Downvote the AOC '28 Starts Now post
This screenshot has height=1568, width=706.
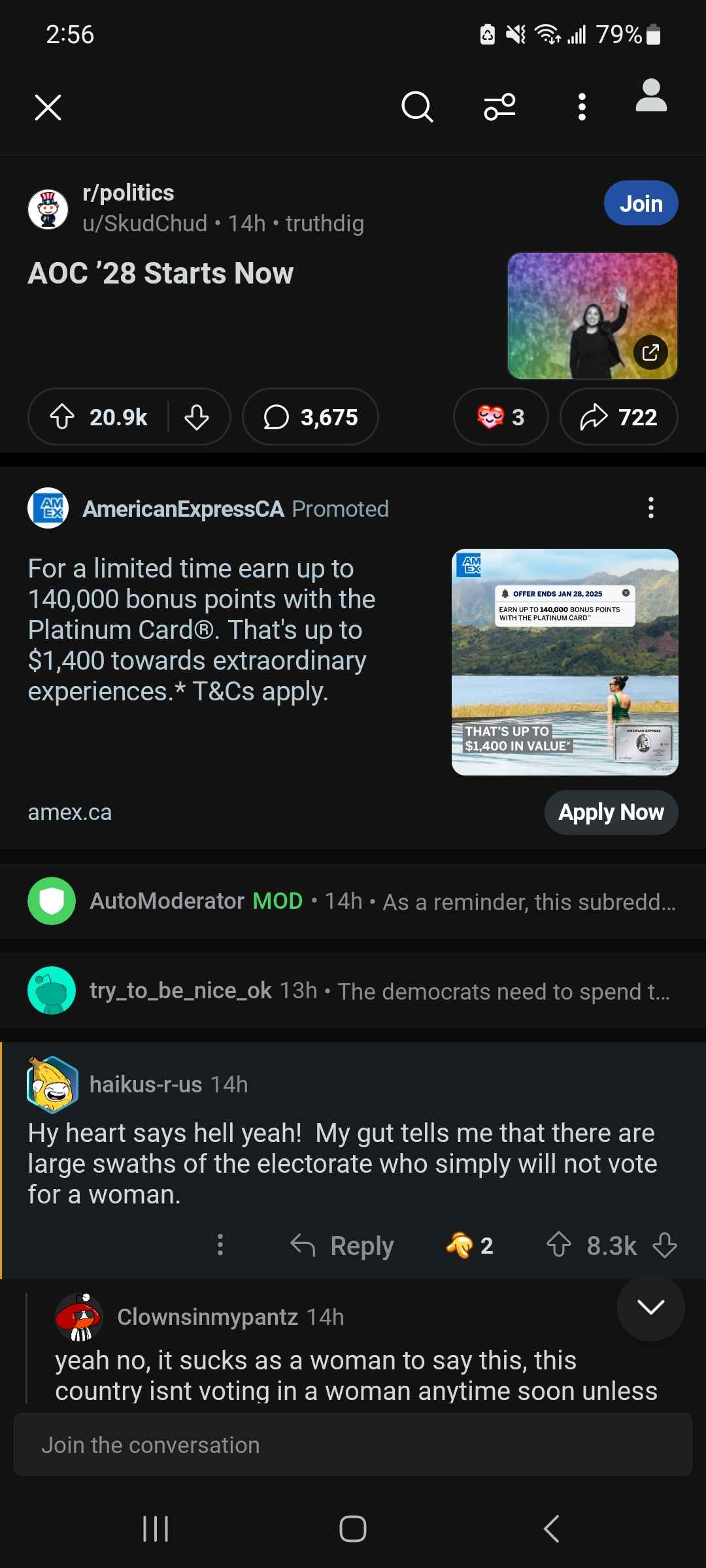tap(197, 417)
